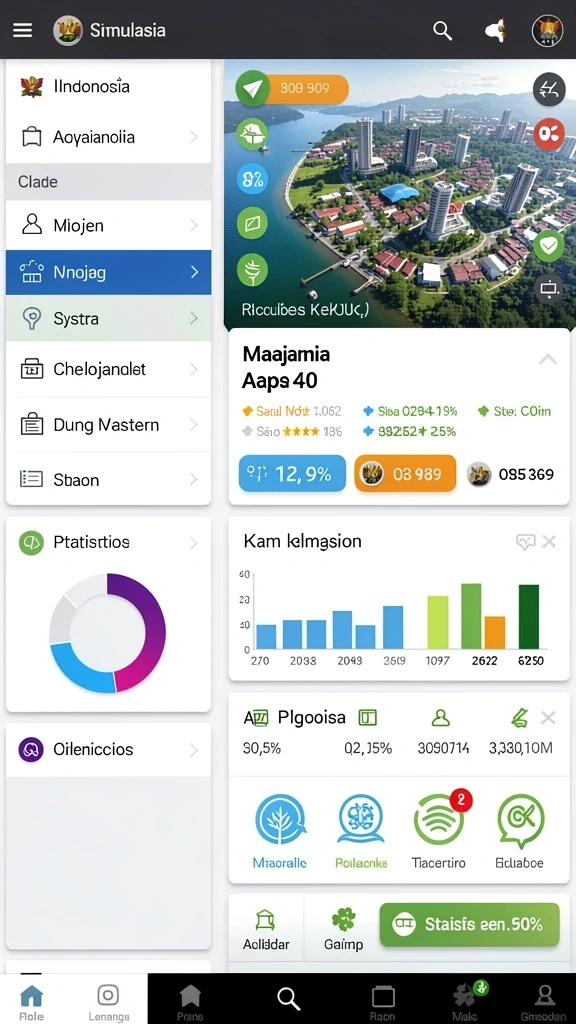Screen dimensions: 576x1024
Task: Collapse the Maajamia Aaps 40 card
Action: point(547,359)
